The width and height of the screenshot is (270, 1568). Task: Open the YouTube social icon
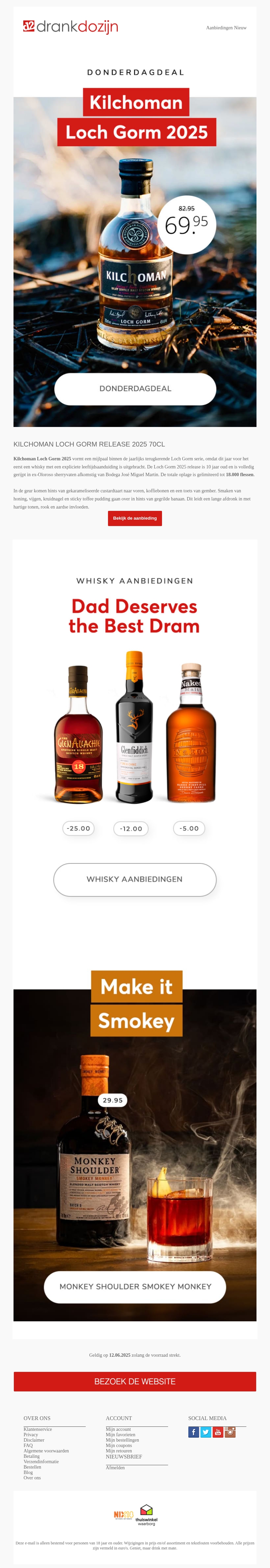point(218,1432)
